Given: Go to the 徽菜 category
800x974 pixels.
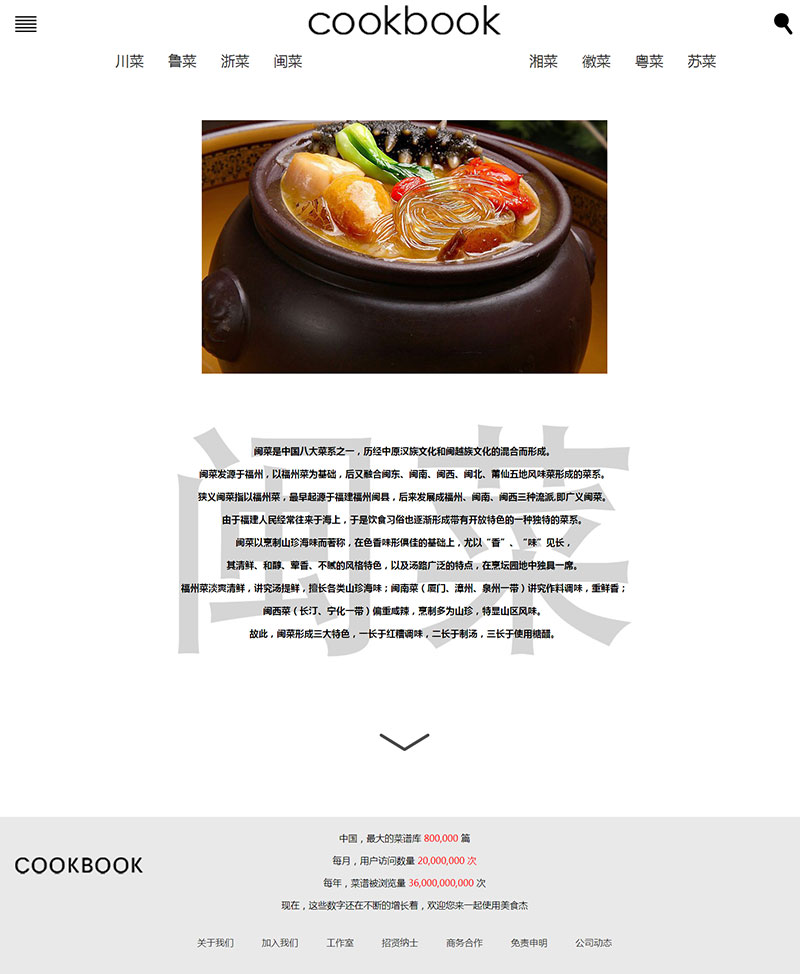Looking at the screenshot, I should click(x=596, y=62).
